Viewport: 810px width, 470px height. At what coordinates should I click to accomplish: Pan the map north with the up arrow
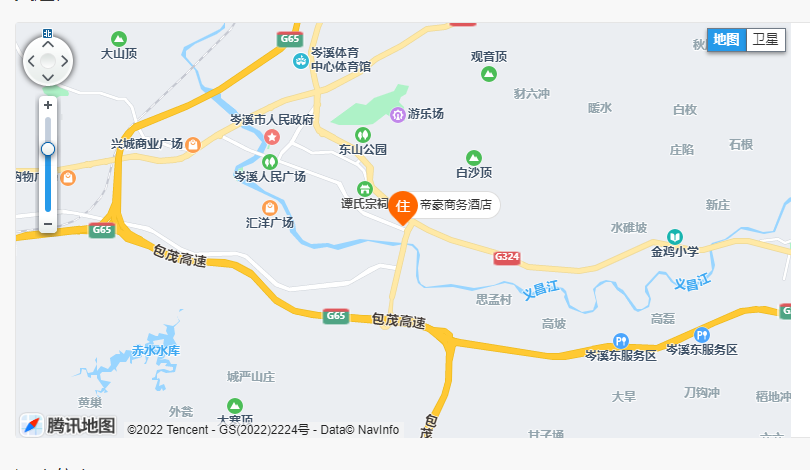point(48,44)
